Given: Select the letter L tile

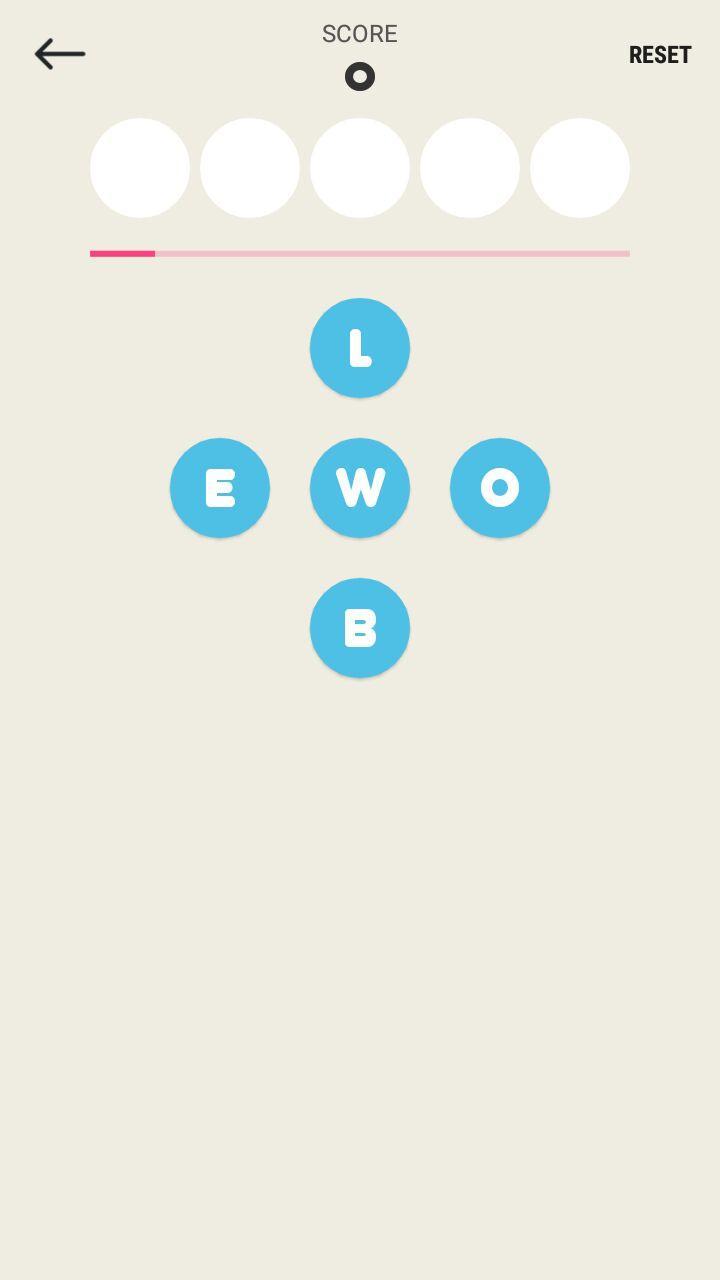Looking at the screenshot, I should click(360, 348).
